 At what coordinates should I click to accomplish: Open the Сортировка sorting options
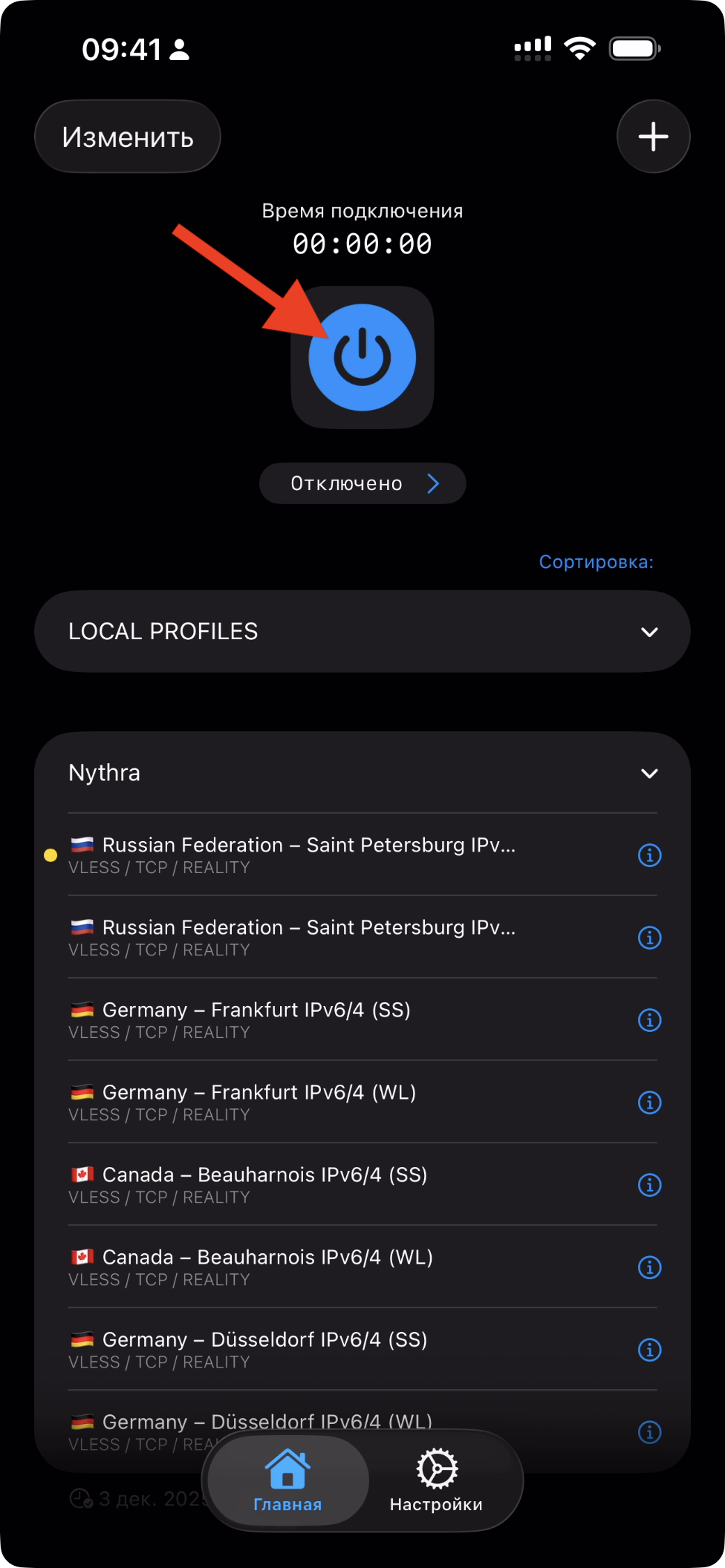pos(596,562)
